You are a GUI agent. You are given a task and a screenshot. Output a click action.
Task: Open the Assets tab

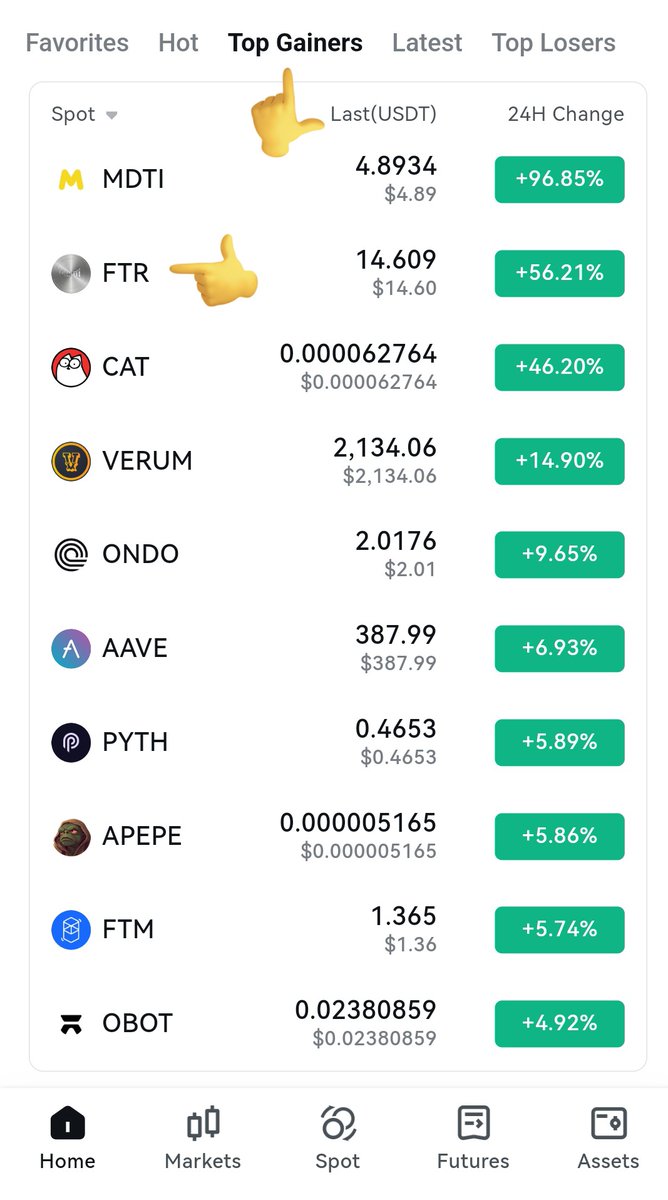(608, 1138)
